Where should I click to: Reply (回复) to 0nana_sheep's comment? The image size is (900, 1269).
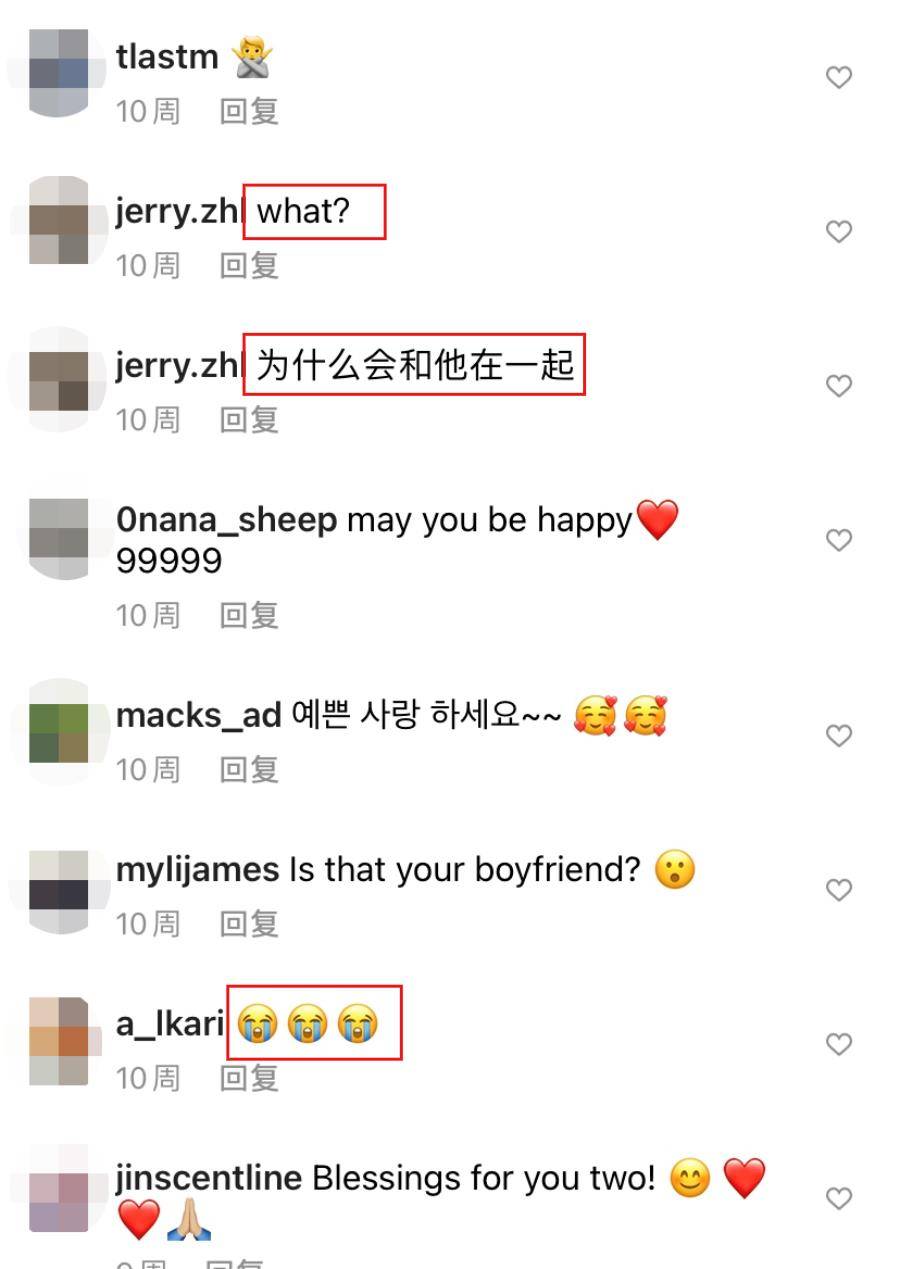point(249,615)
